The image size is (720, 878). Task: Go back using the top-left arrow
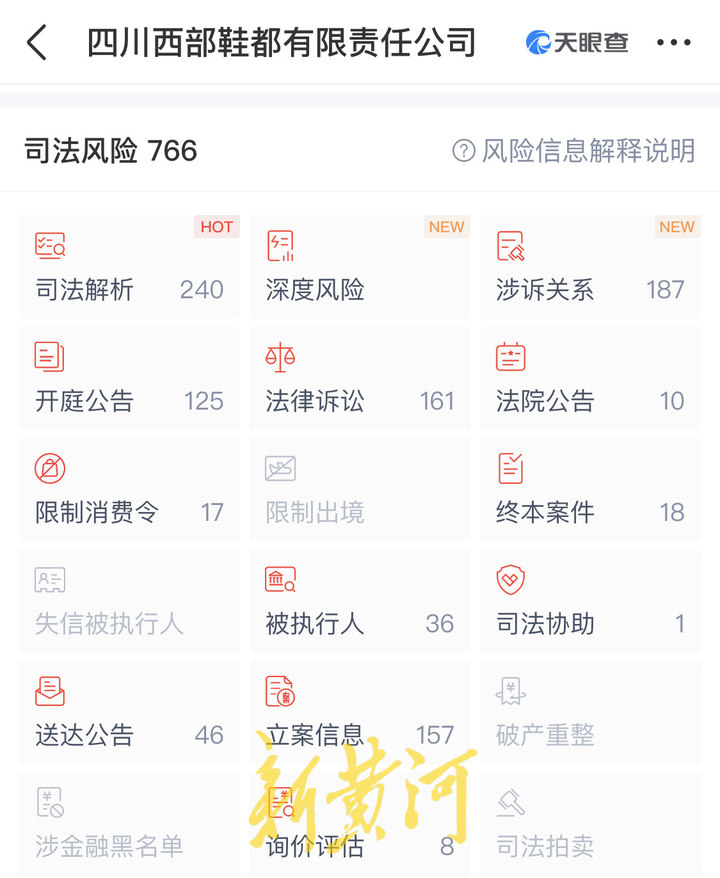click(x=37, y=43)
